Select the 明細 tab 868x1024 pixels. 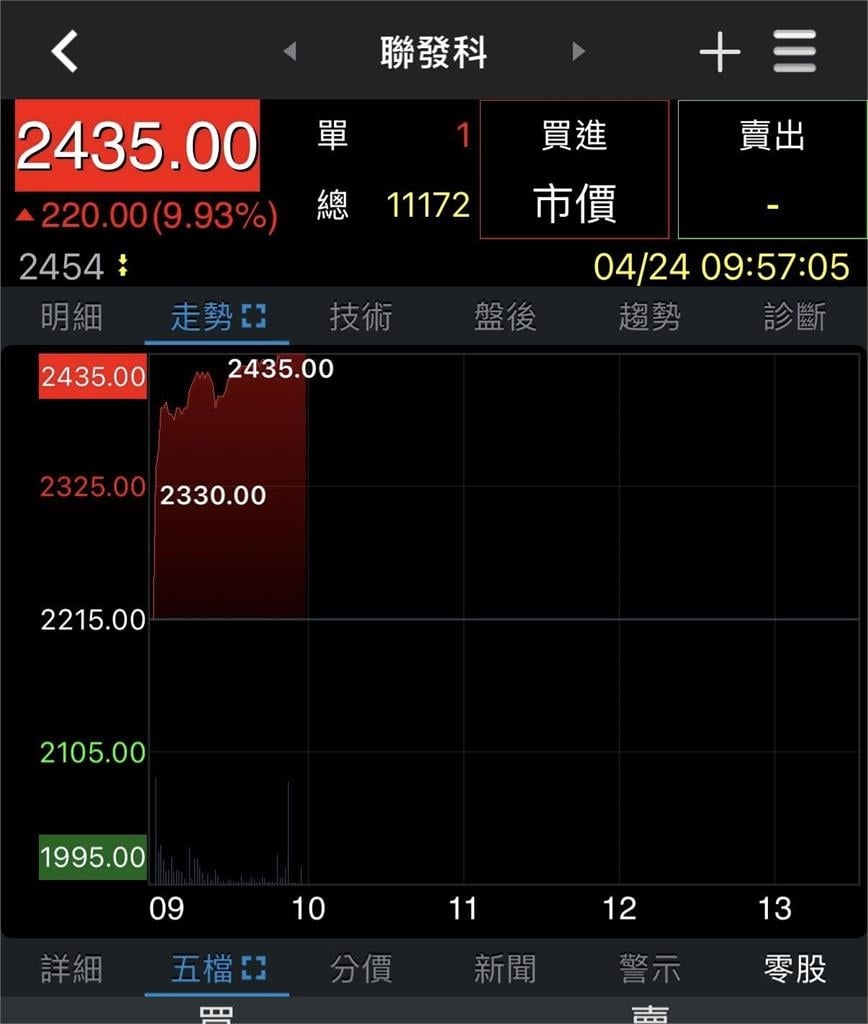point(72,315)
